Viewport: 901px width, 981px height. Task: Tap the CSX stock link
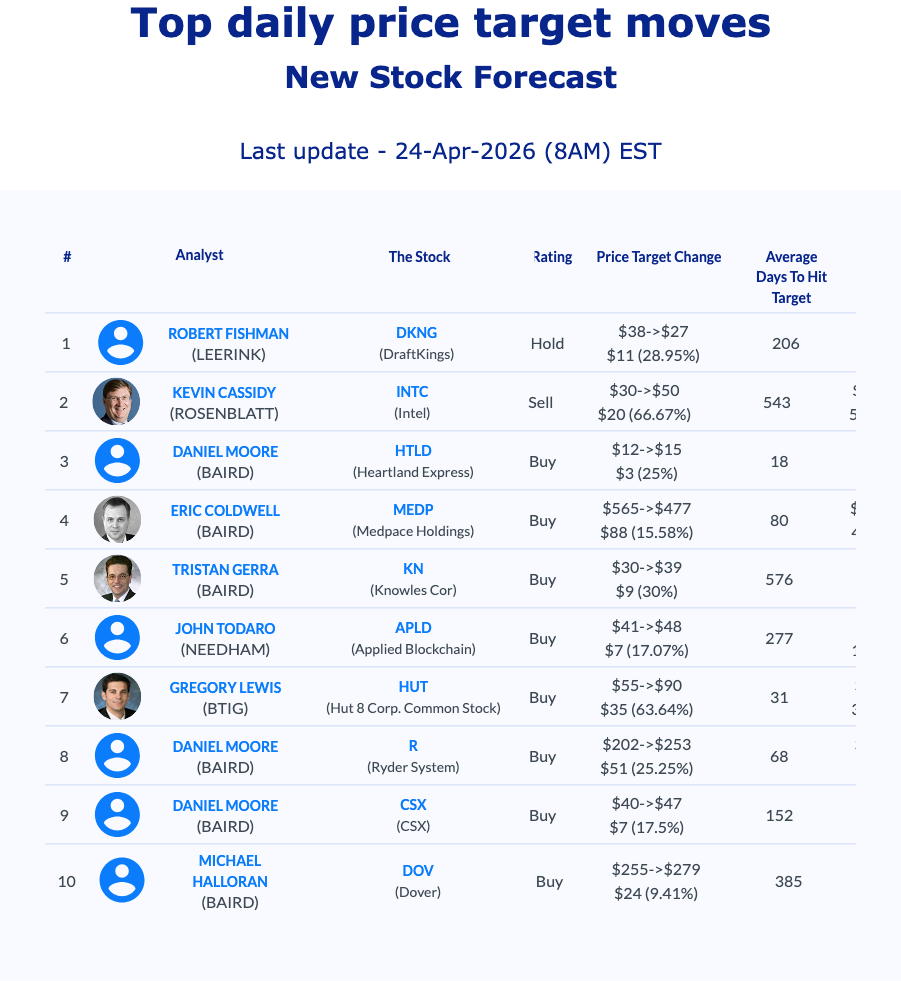click(413, 805)
